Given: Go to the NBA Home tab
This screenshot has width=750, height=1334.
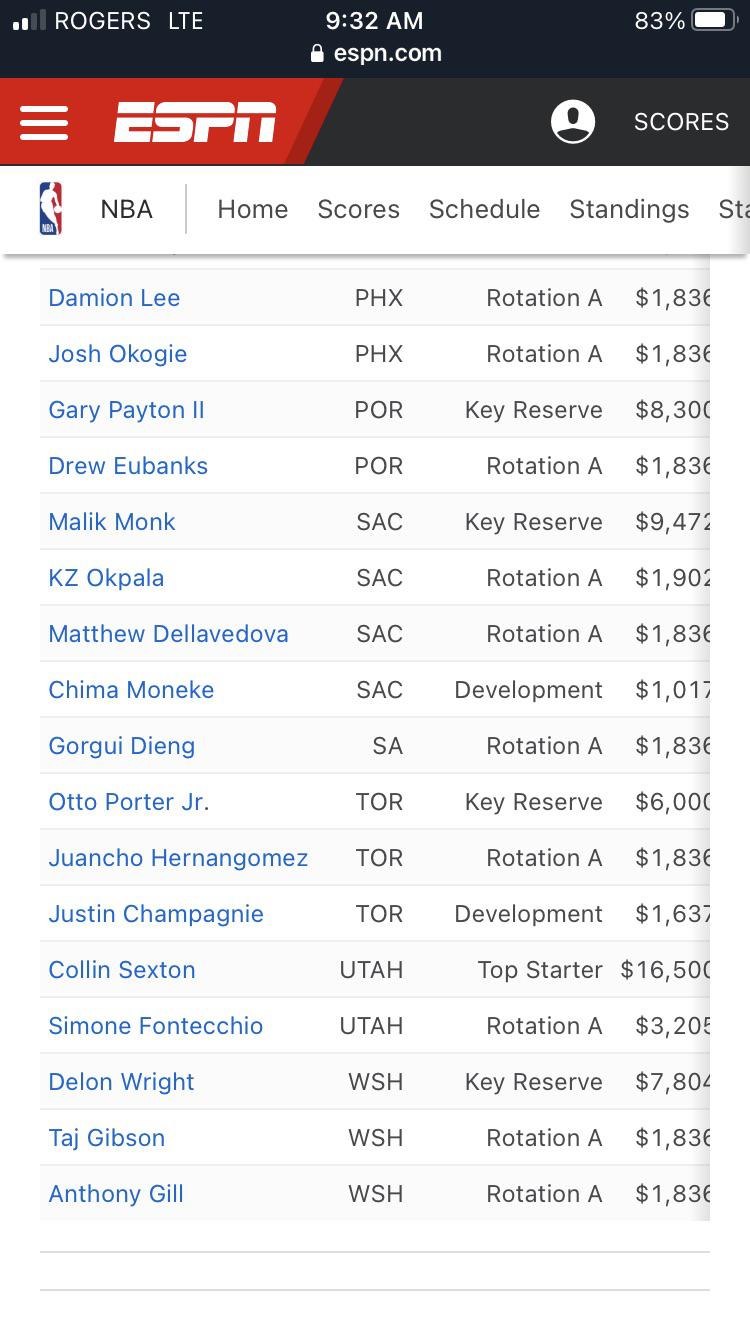Looking at the screenshot, I should (x=253, y=209).
